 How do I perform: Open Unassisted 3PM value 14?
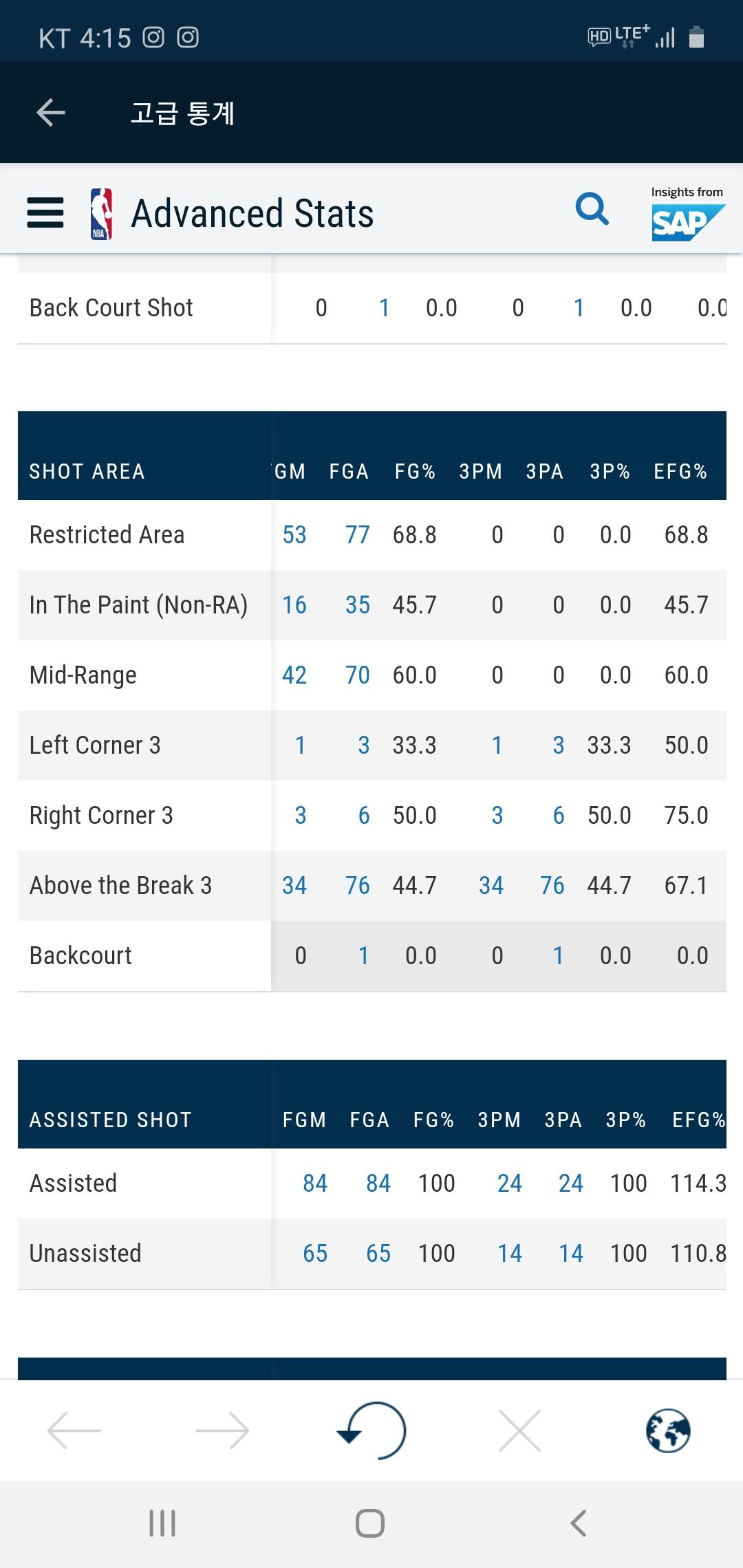(x=510, y=1254)
